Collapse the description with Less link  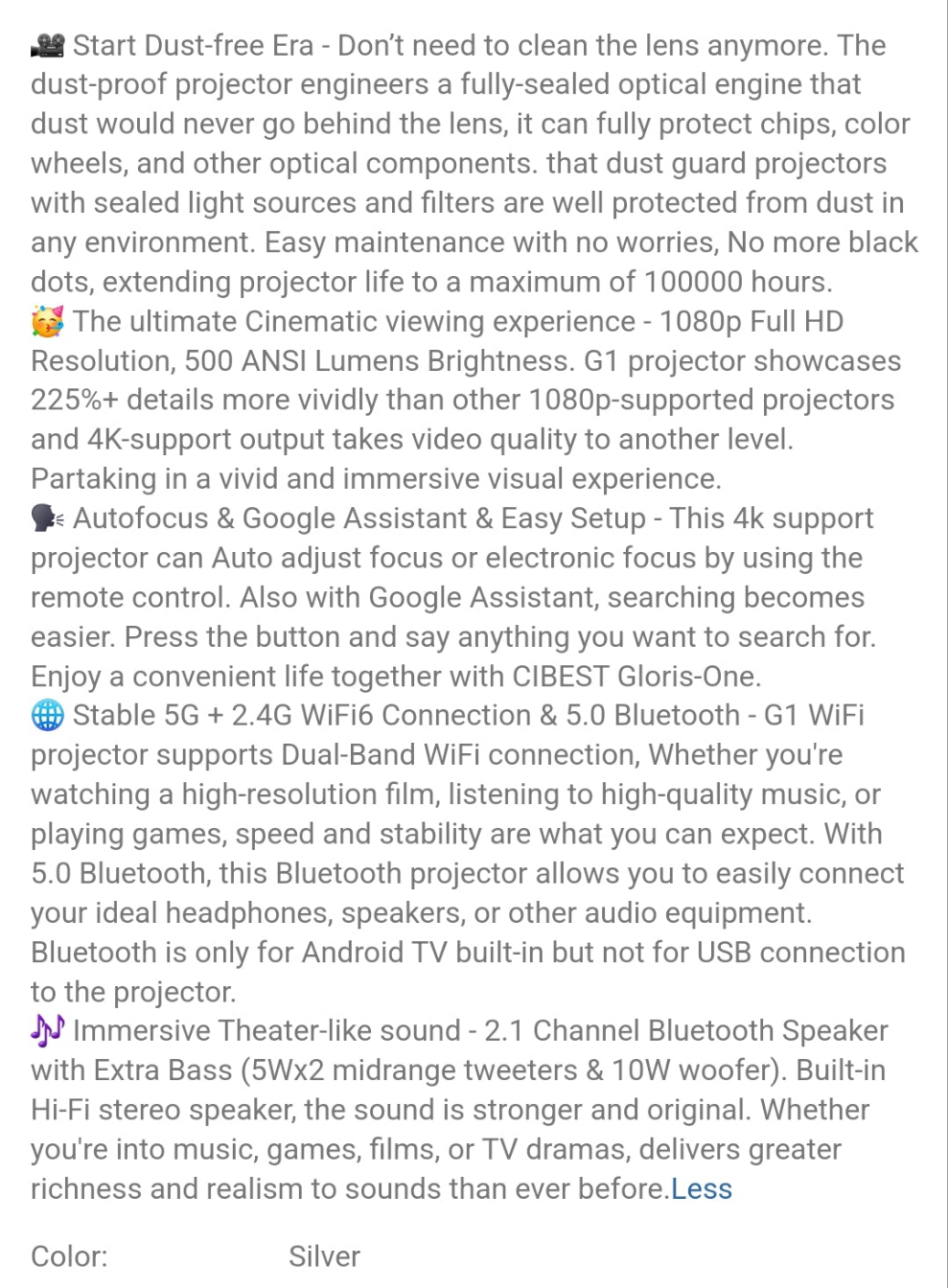[x=702, y=1189]
